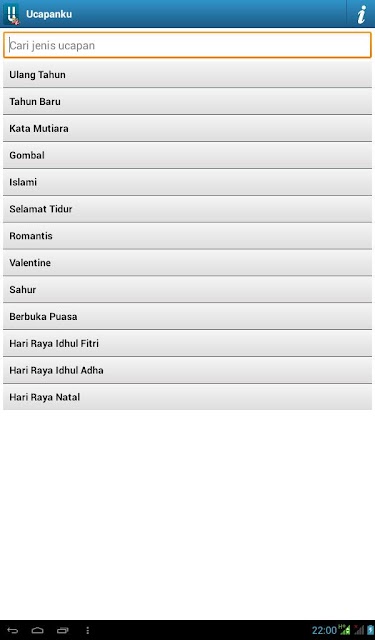
Task: Open the Sahur greetings list
Action: [x=187, y=290]
